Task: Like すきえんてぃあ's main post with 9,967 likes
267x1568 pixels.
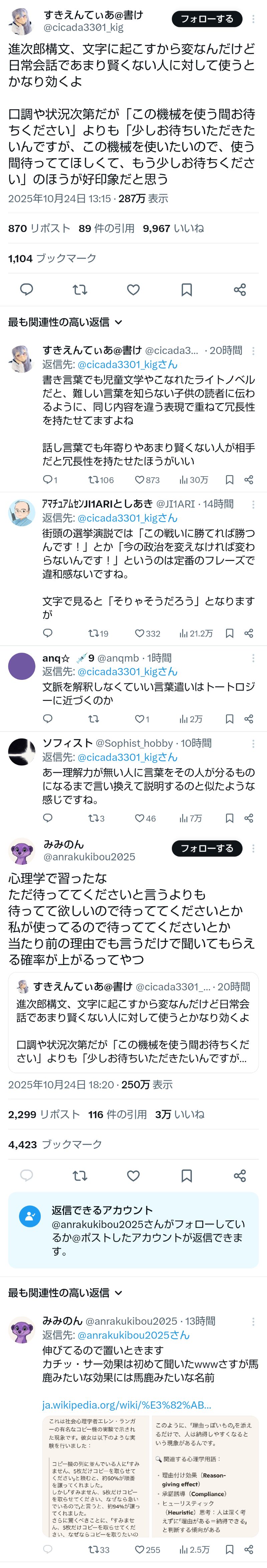Action: (x=133, y=290)
